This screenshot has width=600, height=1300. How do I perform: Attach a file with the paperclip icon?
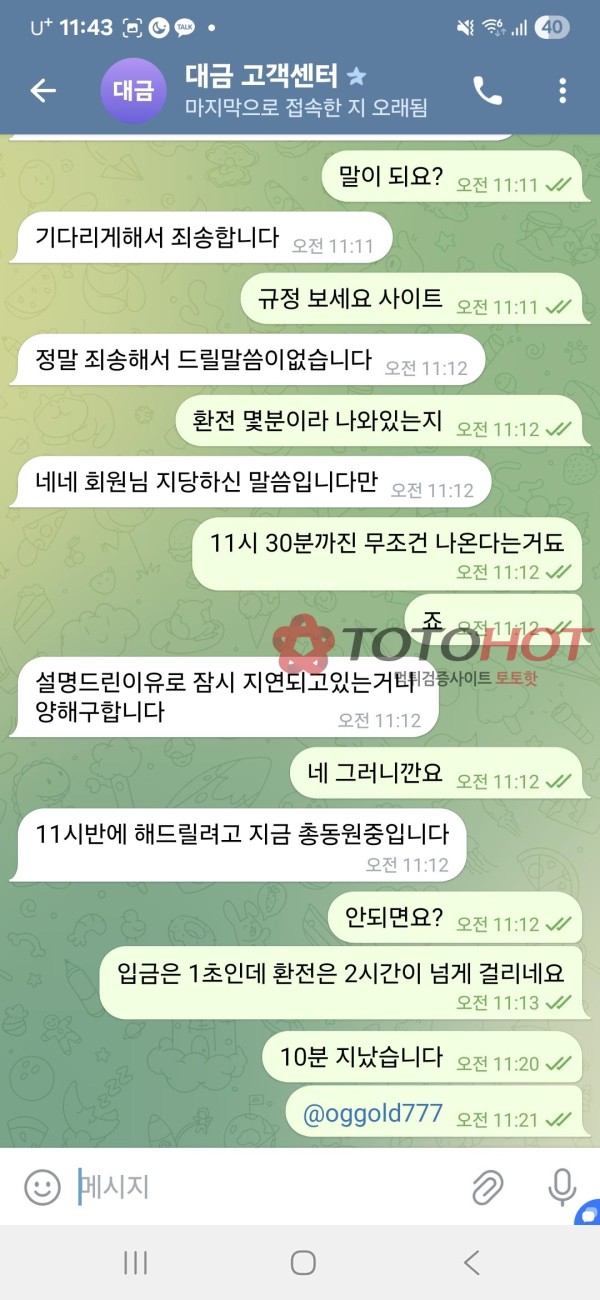tap(487, 1187)
